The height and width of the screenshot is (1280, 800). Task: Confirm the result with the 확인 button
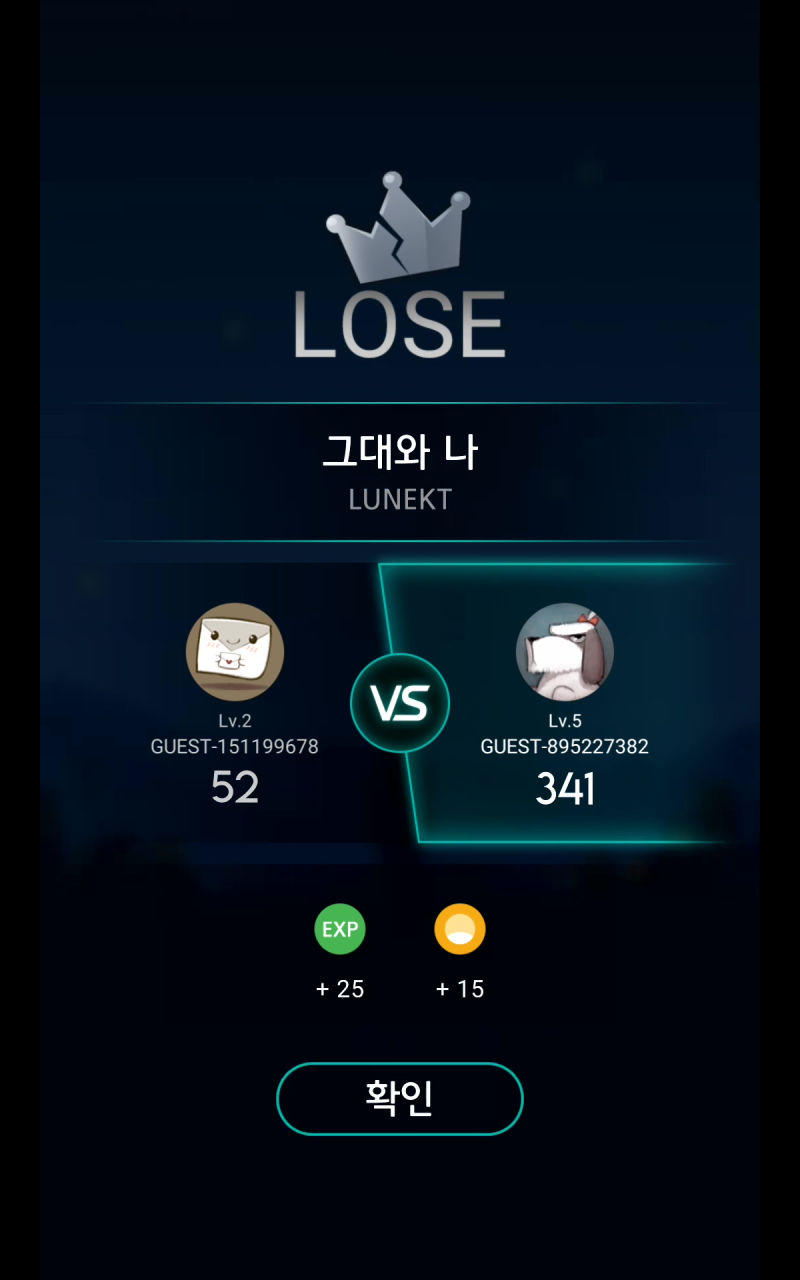tap(399, 1098)
